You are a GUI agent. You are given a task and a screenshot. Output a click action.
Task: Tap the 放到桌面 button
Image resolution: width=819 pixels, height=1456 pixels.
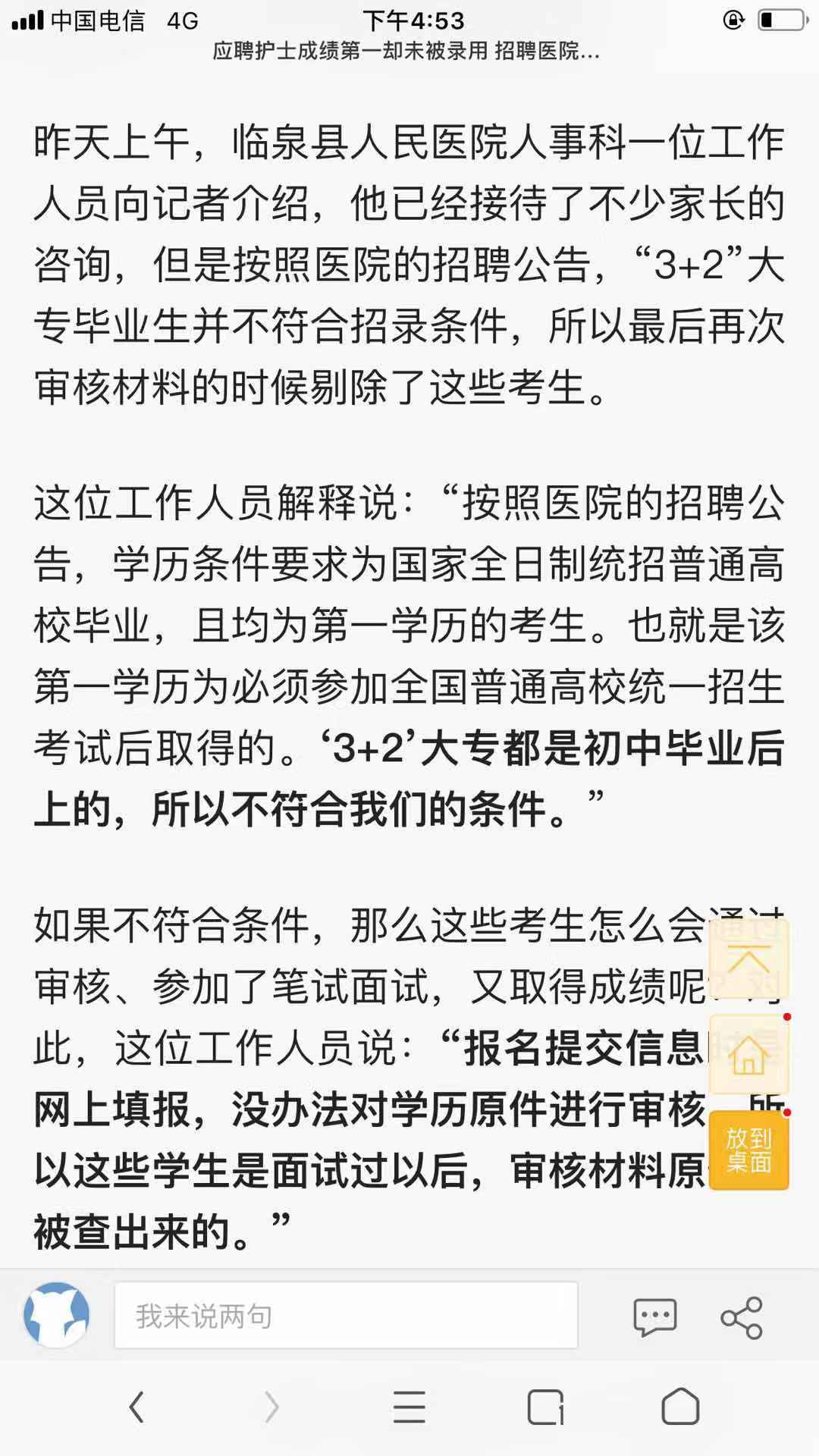point(748,1150)
